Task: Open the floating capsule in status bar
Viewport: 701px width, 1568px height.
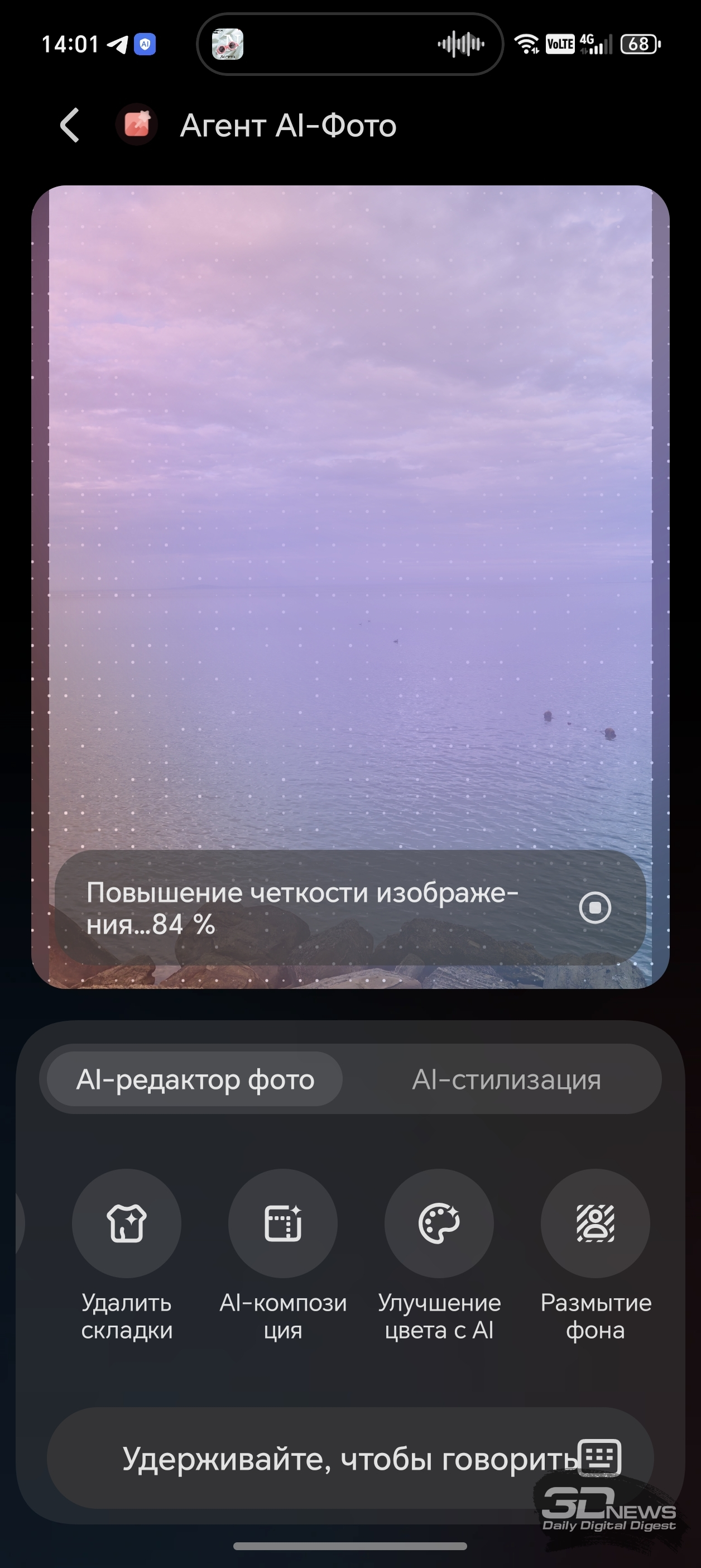Action: coord(350,45)
